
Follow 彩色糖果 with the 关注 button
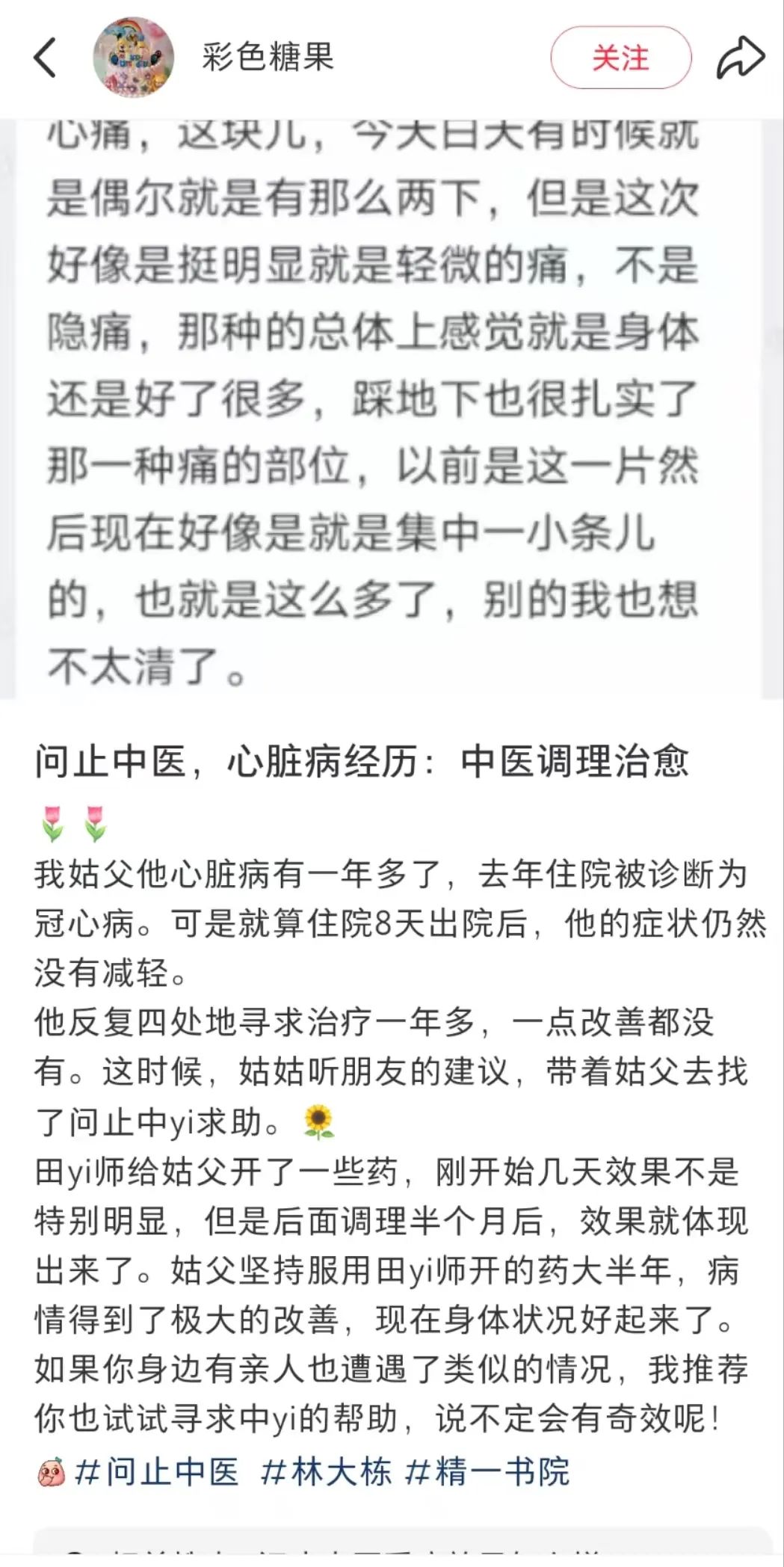[620, 58]
